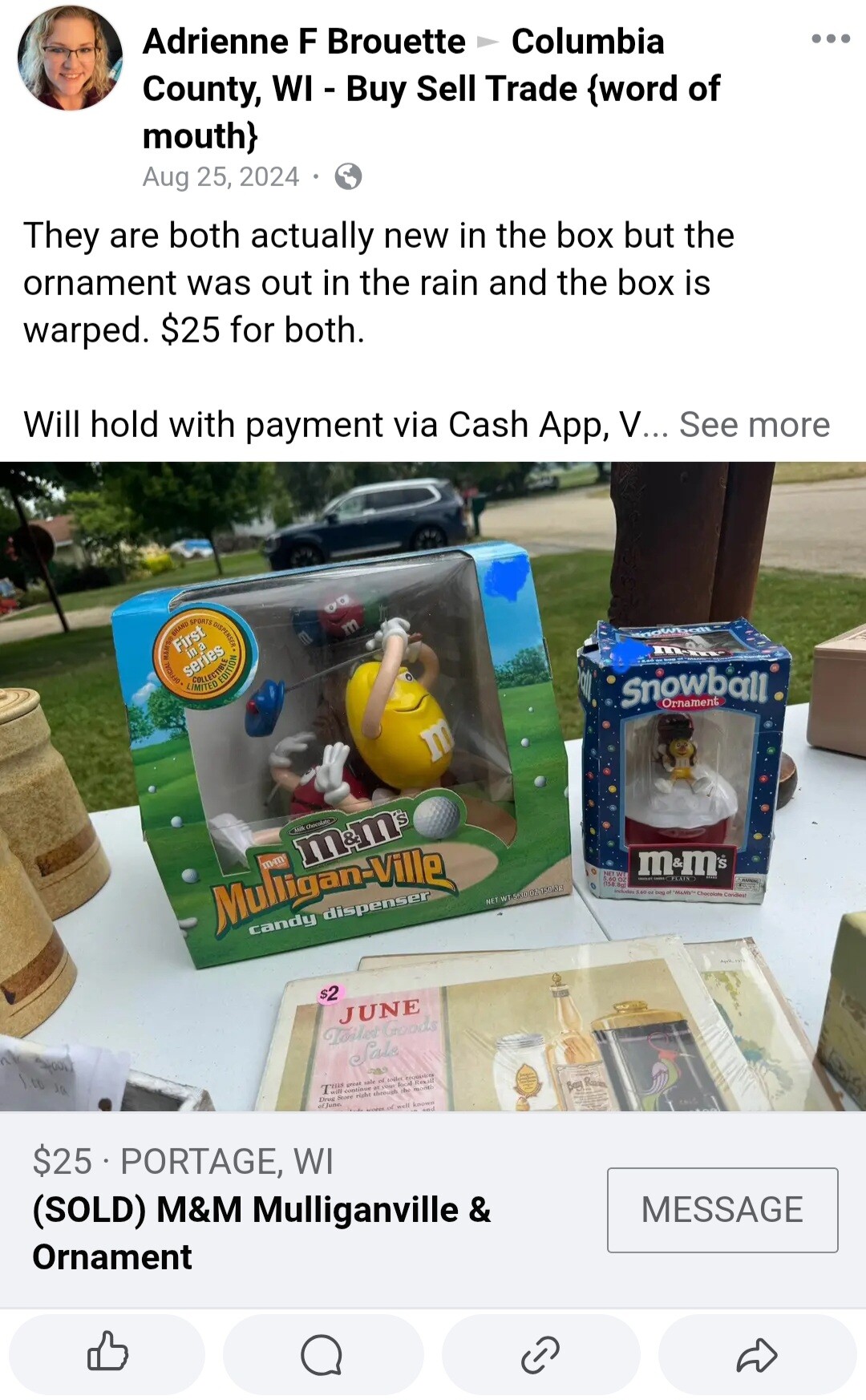This screenshot has height=1400, width=866.
Task: Open Adrienne F Brouette's profile name link
Action: [304, 42]
